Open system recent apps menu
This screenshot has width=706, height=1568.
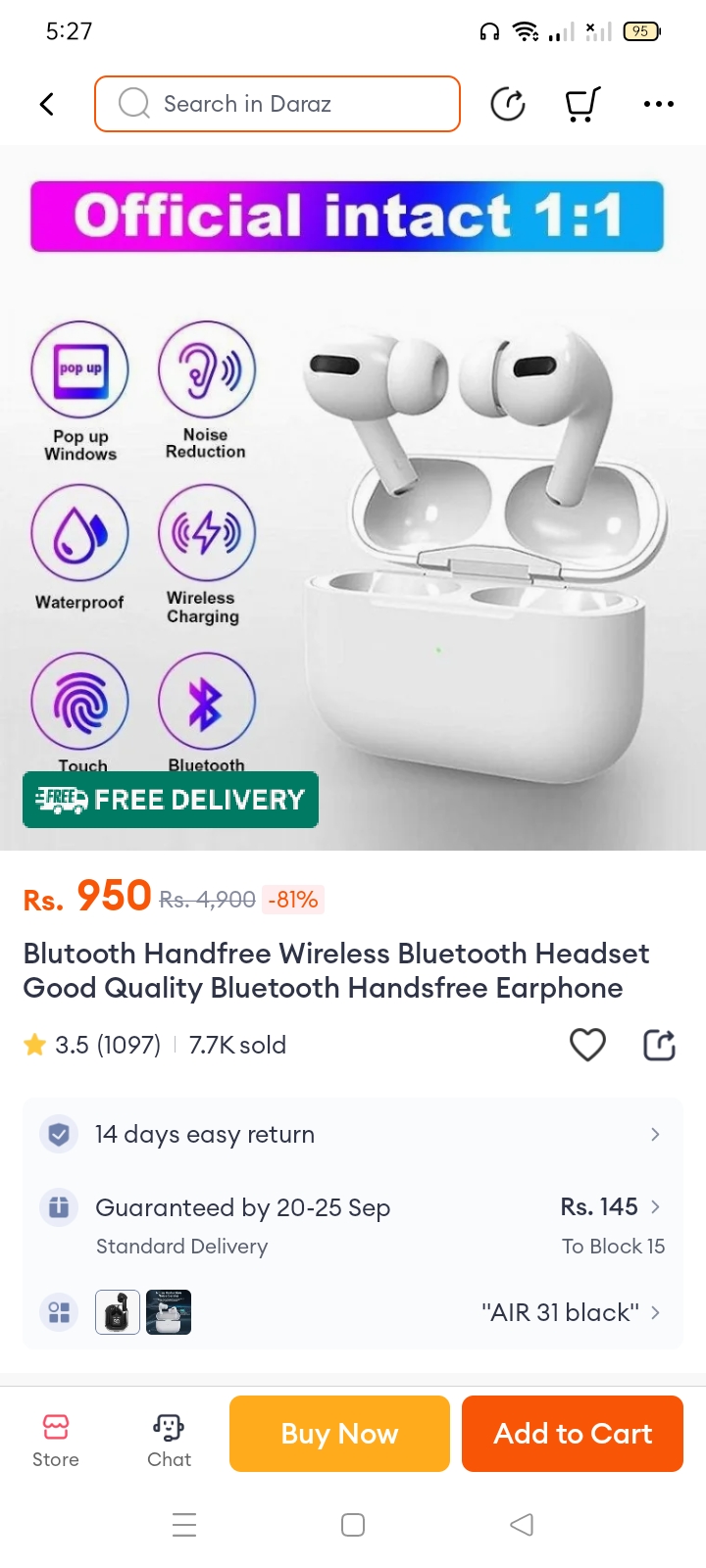(x=184, y=1525)
